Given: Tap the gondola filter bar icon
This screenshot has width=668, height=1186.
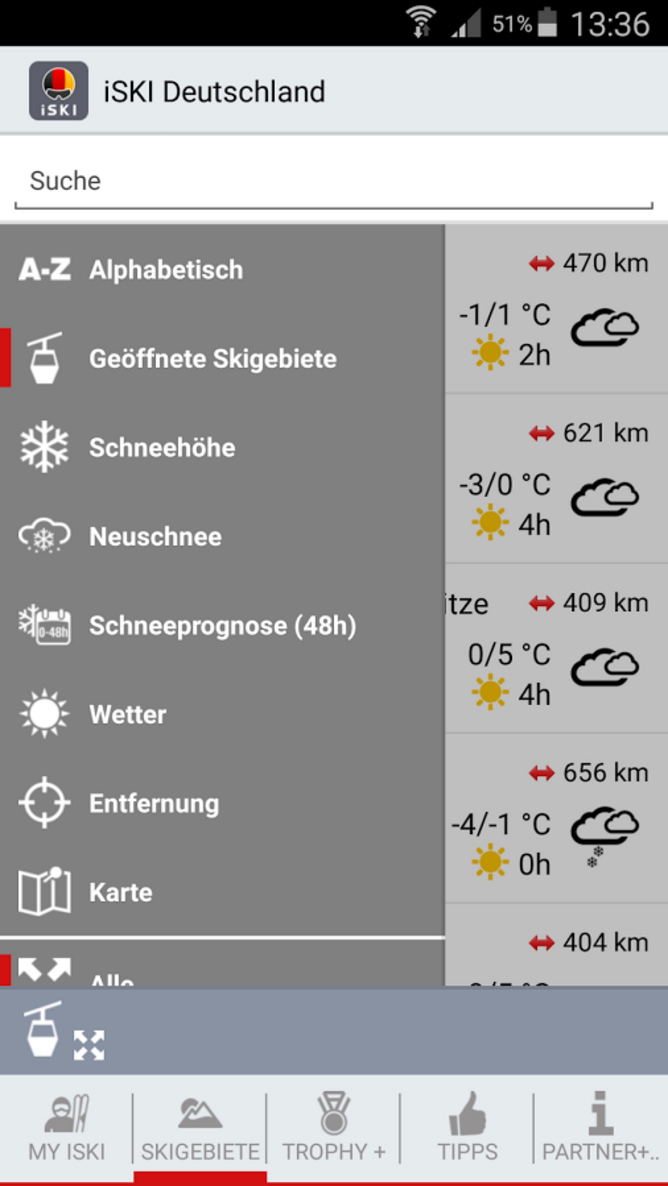Looking at the screenshot, I should pyautogui.click(x=43, y=1030).
